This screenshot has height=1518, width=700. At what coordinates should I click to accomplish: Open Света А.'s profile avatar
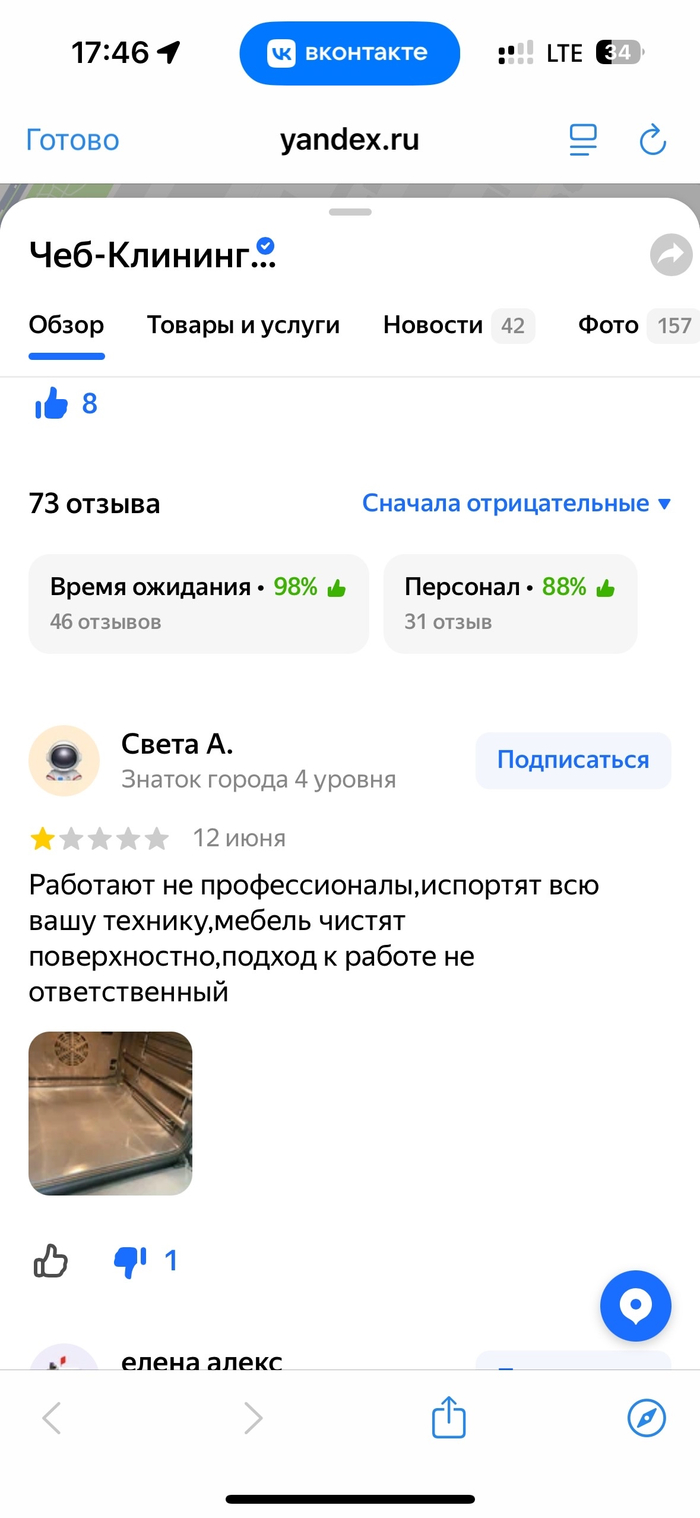(x=64, y=761)
